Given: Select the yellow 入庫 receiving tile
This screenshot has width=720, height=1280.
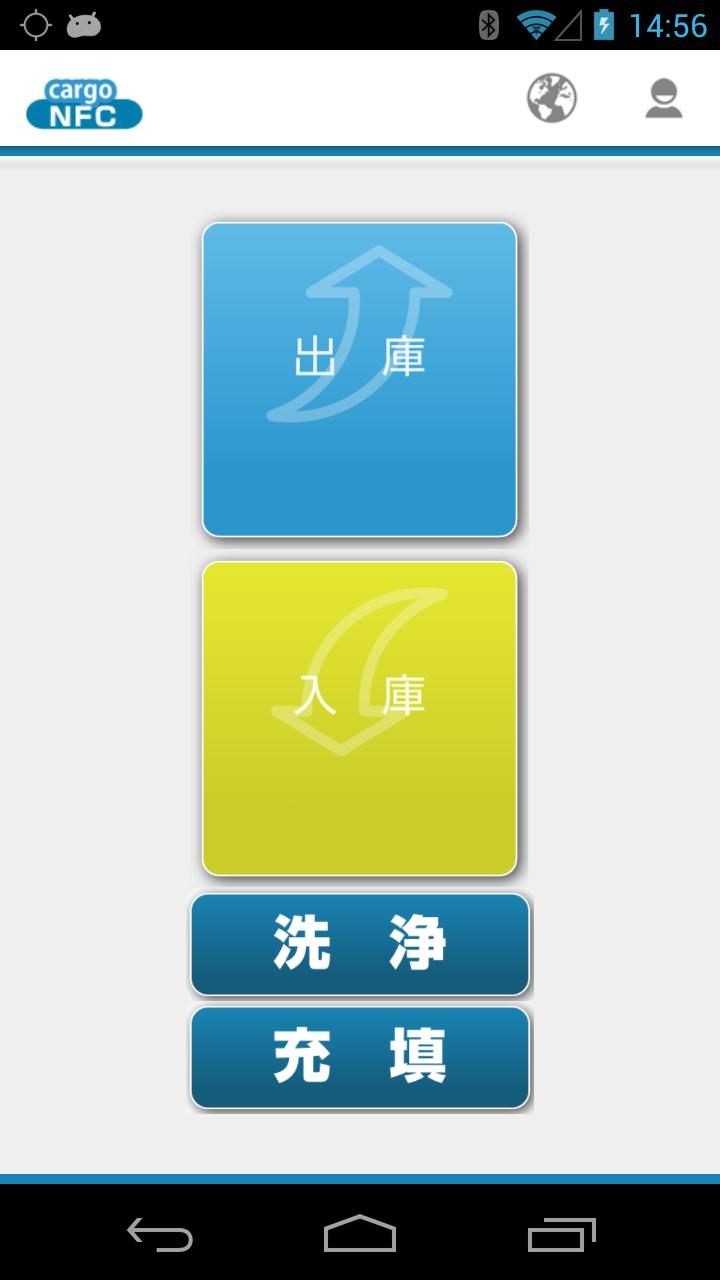Looking at the screenshot, I should point(359,718).
